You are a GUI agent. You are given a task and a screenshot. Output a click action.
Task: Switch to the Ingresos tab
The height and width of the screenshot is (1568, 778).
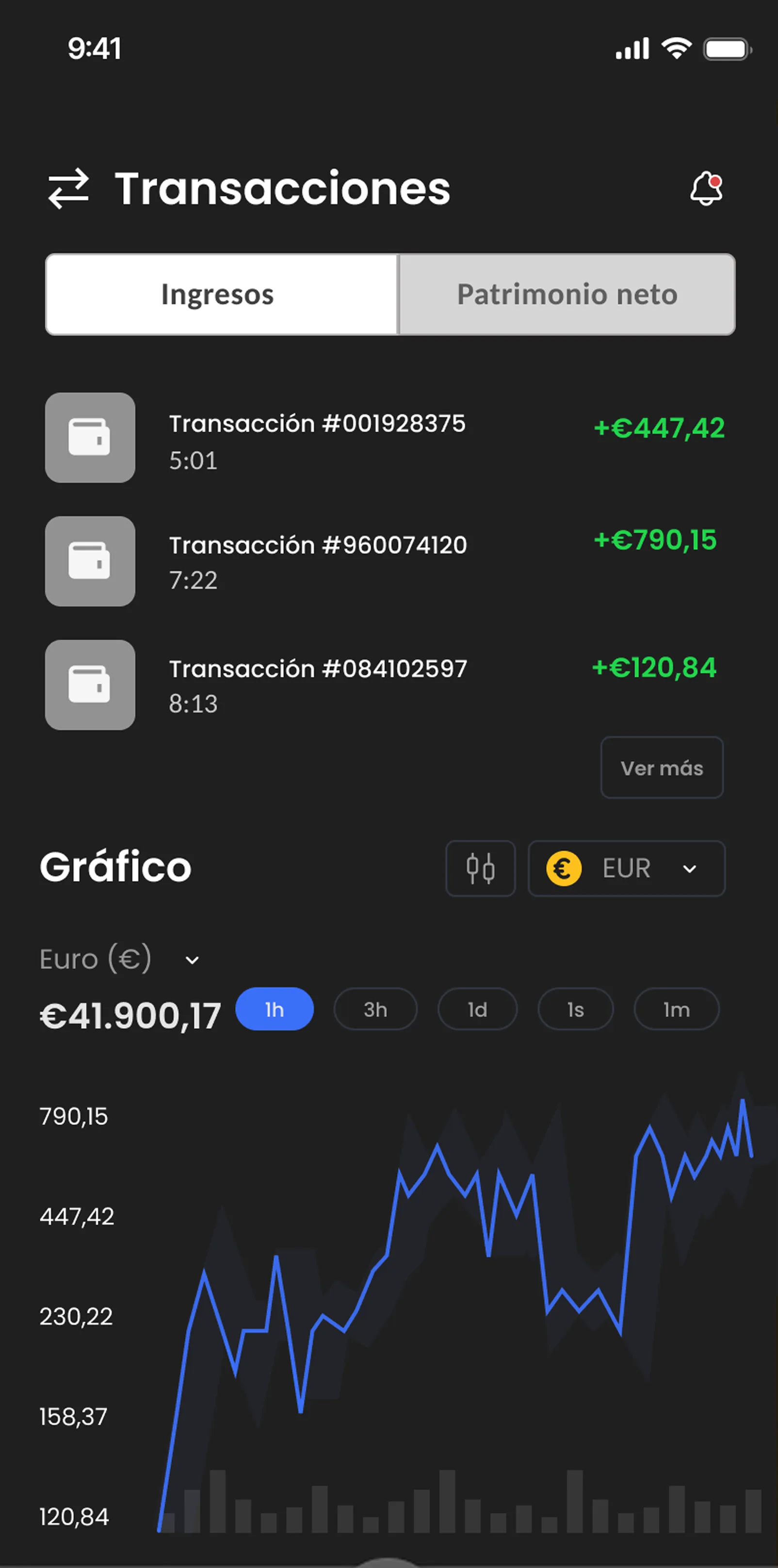coord(222,294)
